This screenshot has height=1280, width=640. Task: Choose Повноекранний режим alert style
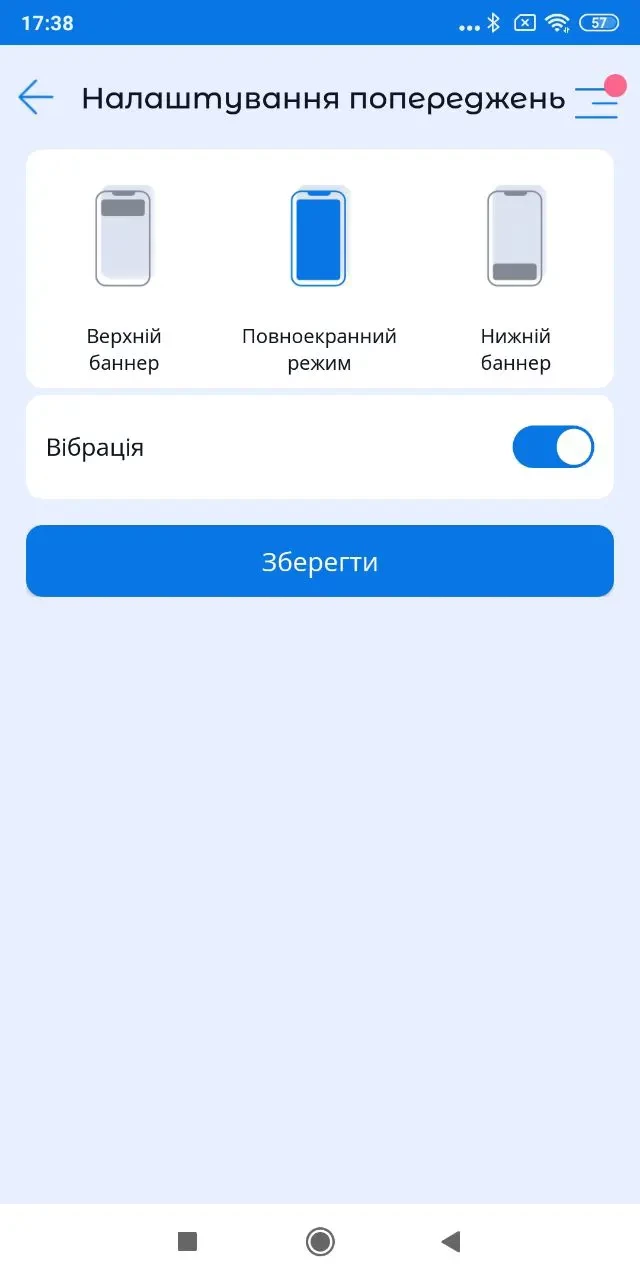click(x=319, y=272)
